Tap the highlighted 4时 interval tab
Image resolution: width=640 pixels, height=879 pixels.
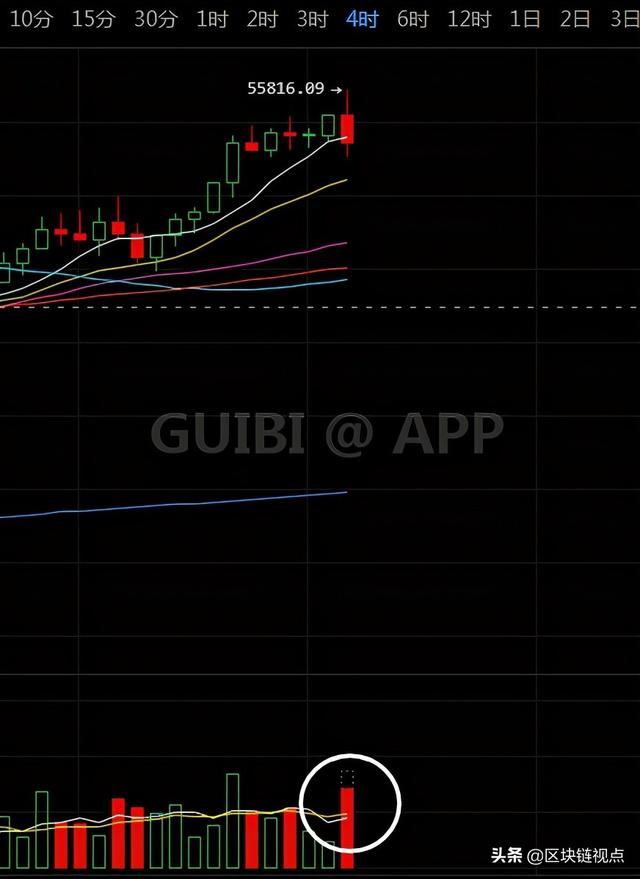pos(362,19)
